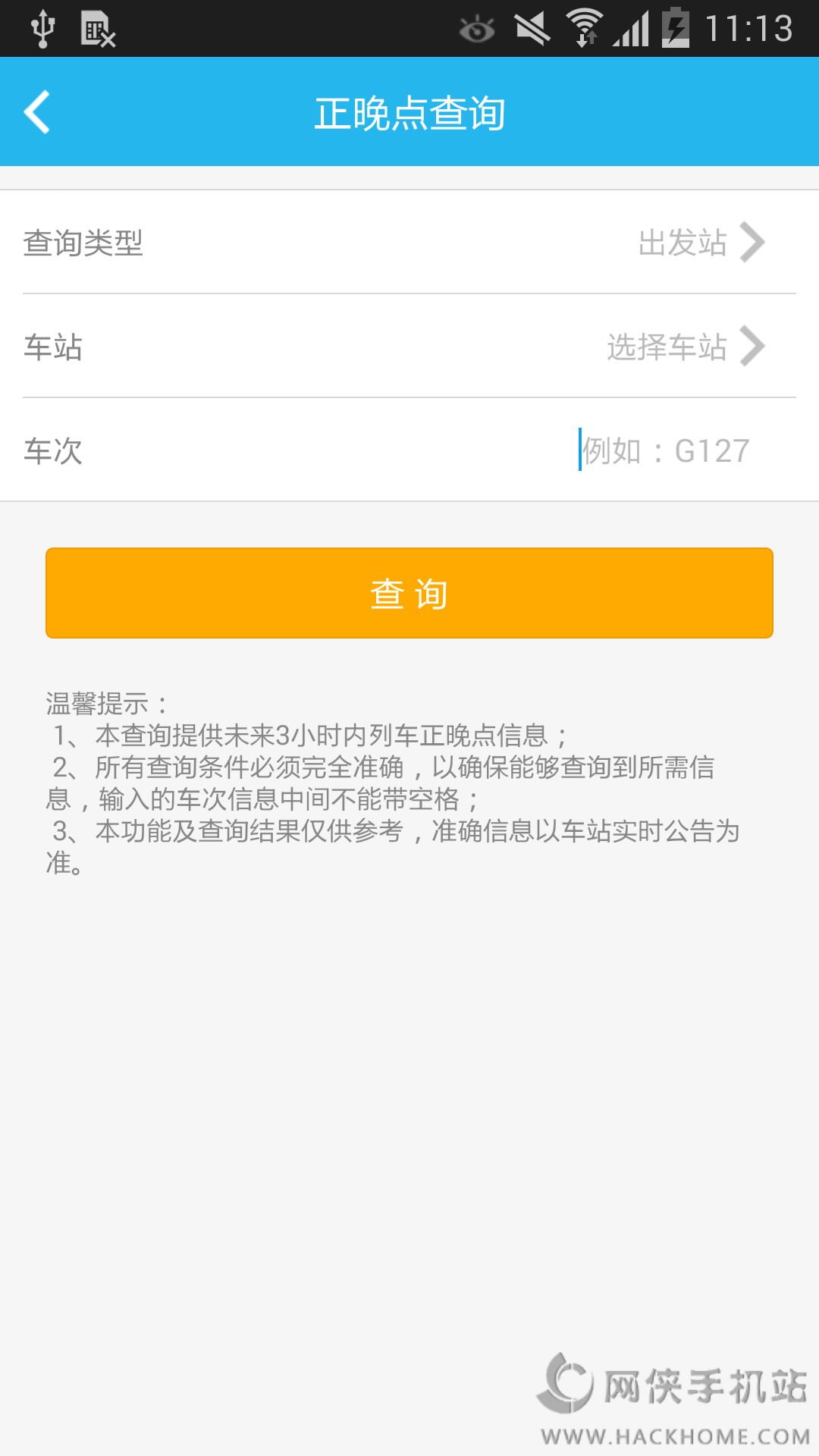
Task: Go back using the header arrow
Action: (x=36, y=112)
